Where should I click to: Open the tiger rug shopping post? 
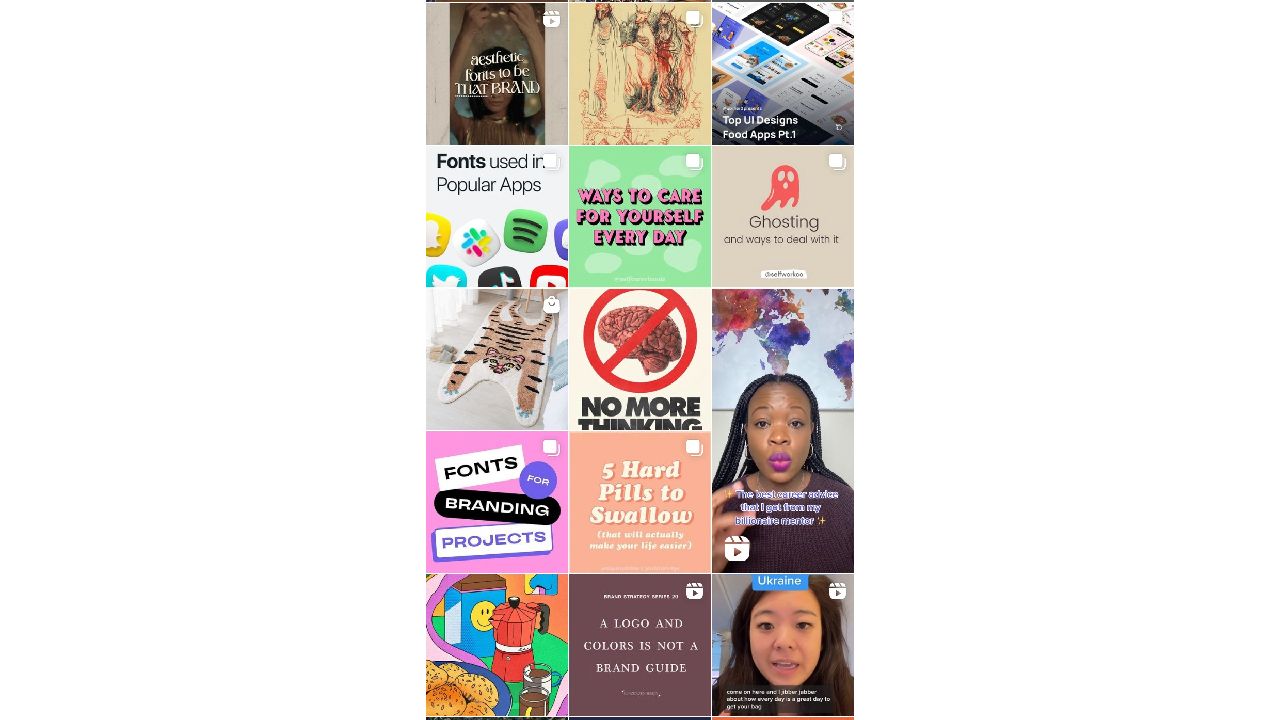coord(496,360)
